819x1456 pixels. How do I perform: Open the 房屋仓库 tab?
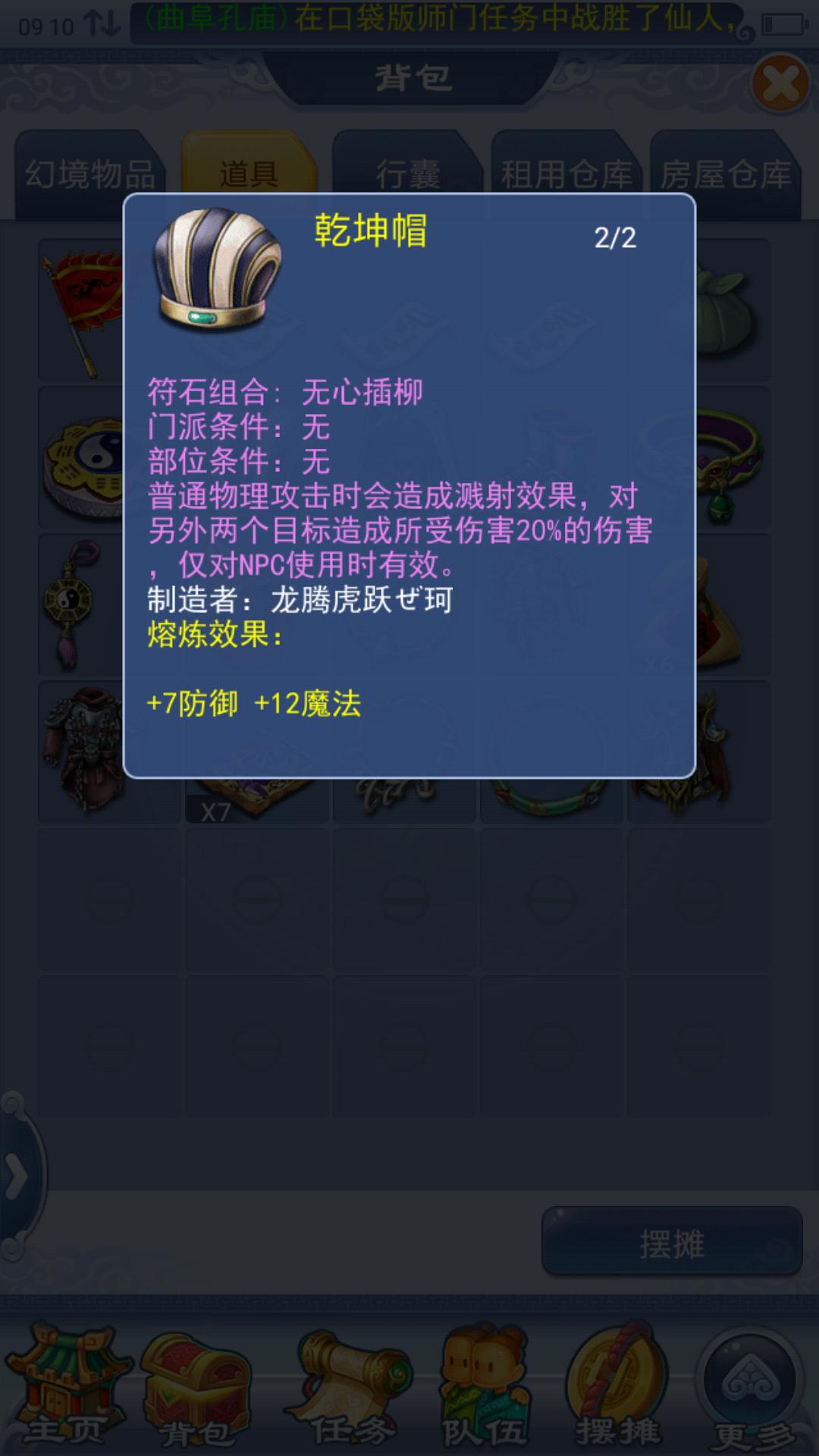[726, 173]
